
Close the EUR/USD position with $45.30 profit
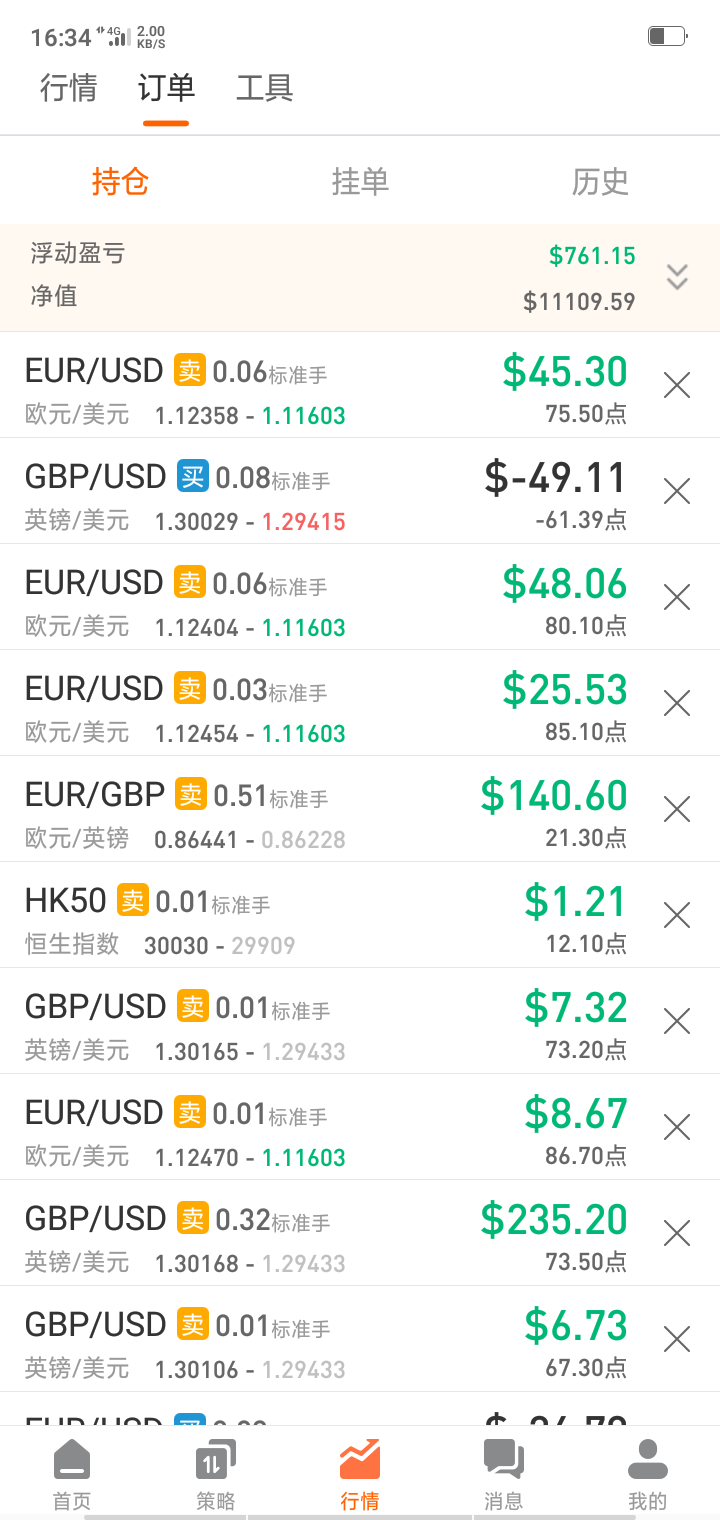pyautogui.click(x=677, y=385)
